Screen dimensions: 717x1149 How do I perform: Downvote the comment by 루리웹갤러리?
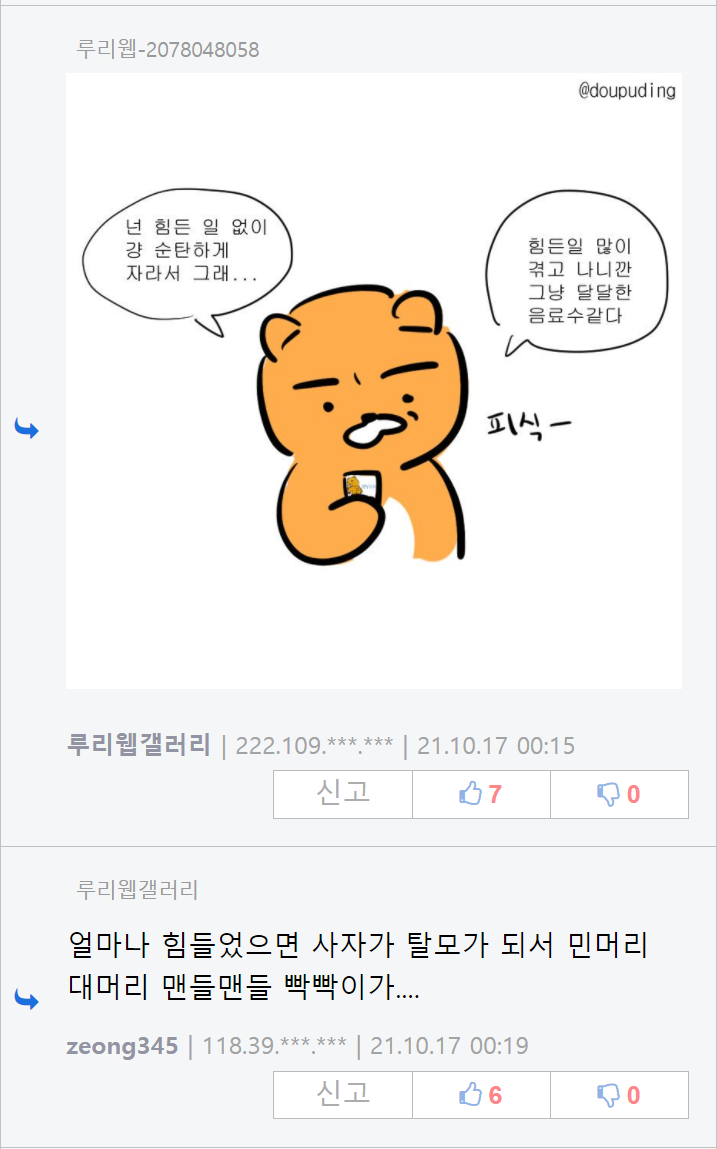click(619, 794)
